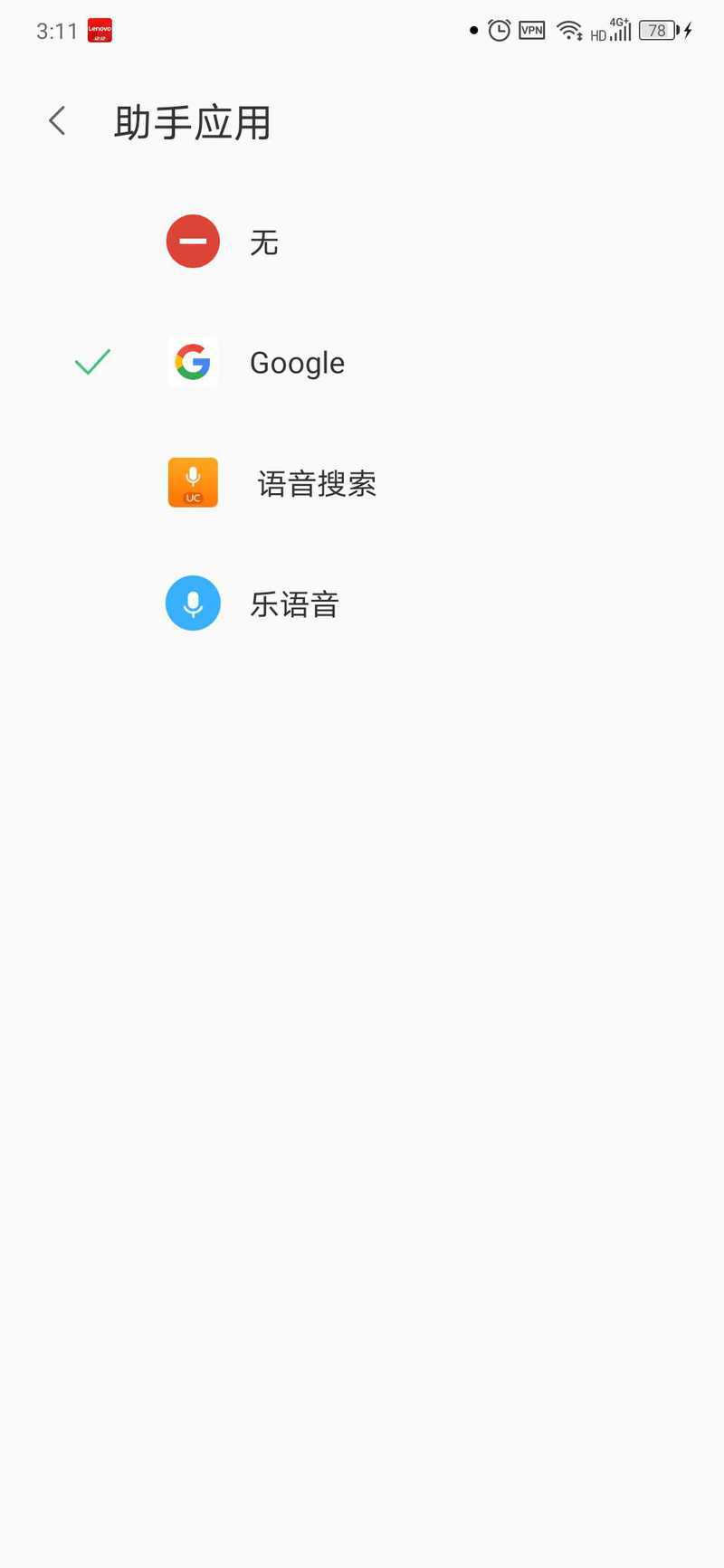The width and height of the screenshot is (724, 1568).
Task: Pick 乐语音 as assistant app
Action: (362, 603)
